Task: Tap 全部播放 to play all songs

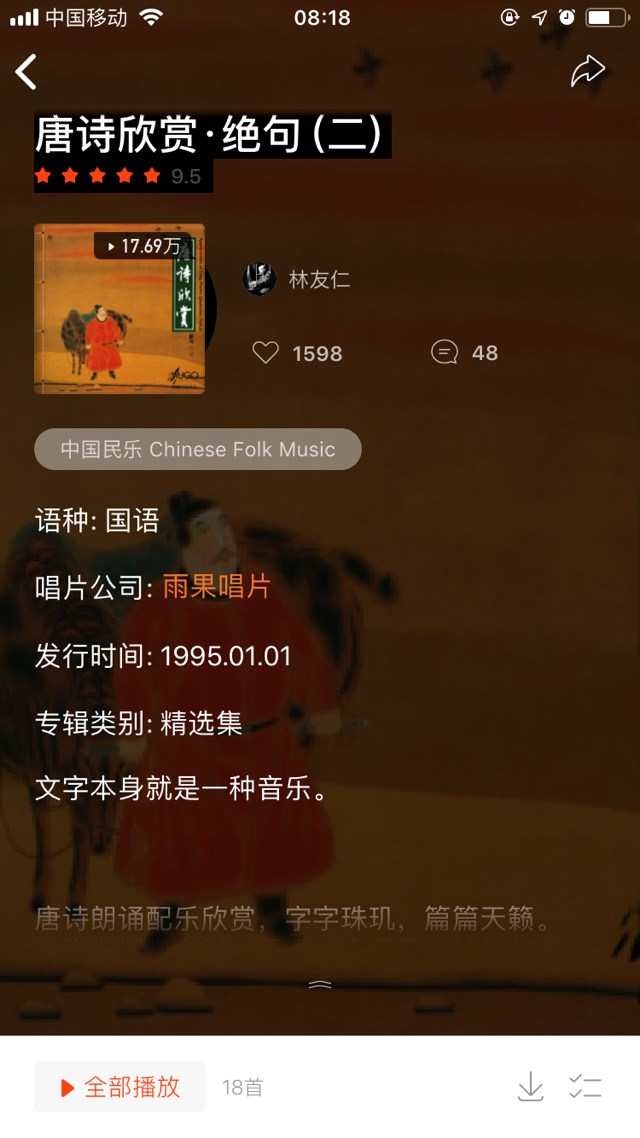Action: [120, 1086]
